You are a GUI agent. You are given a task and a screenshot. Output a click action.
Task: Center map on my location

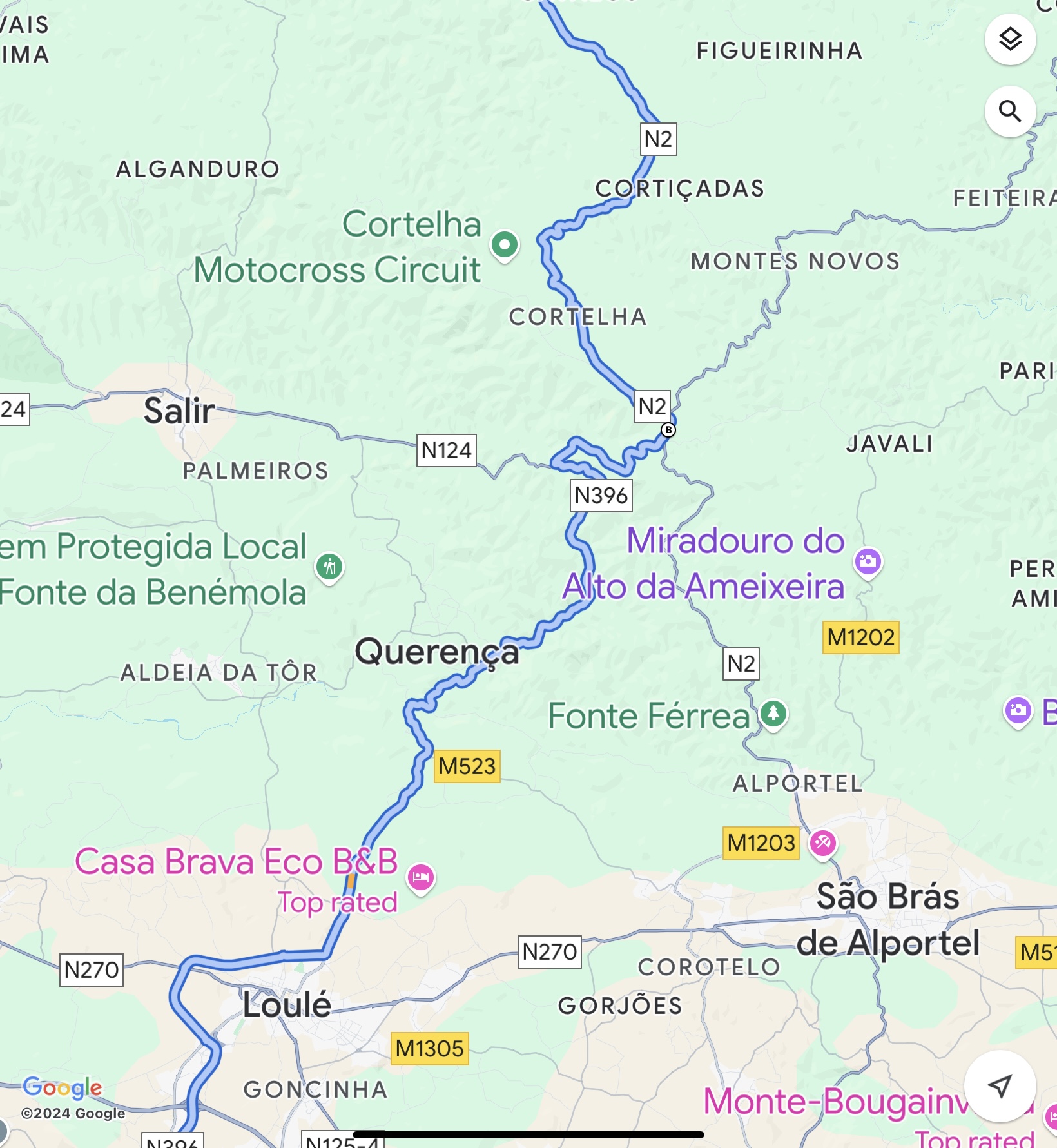pos(1000,1086)
